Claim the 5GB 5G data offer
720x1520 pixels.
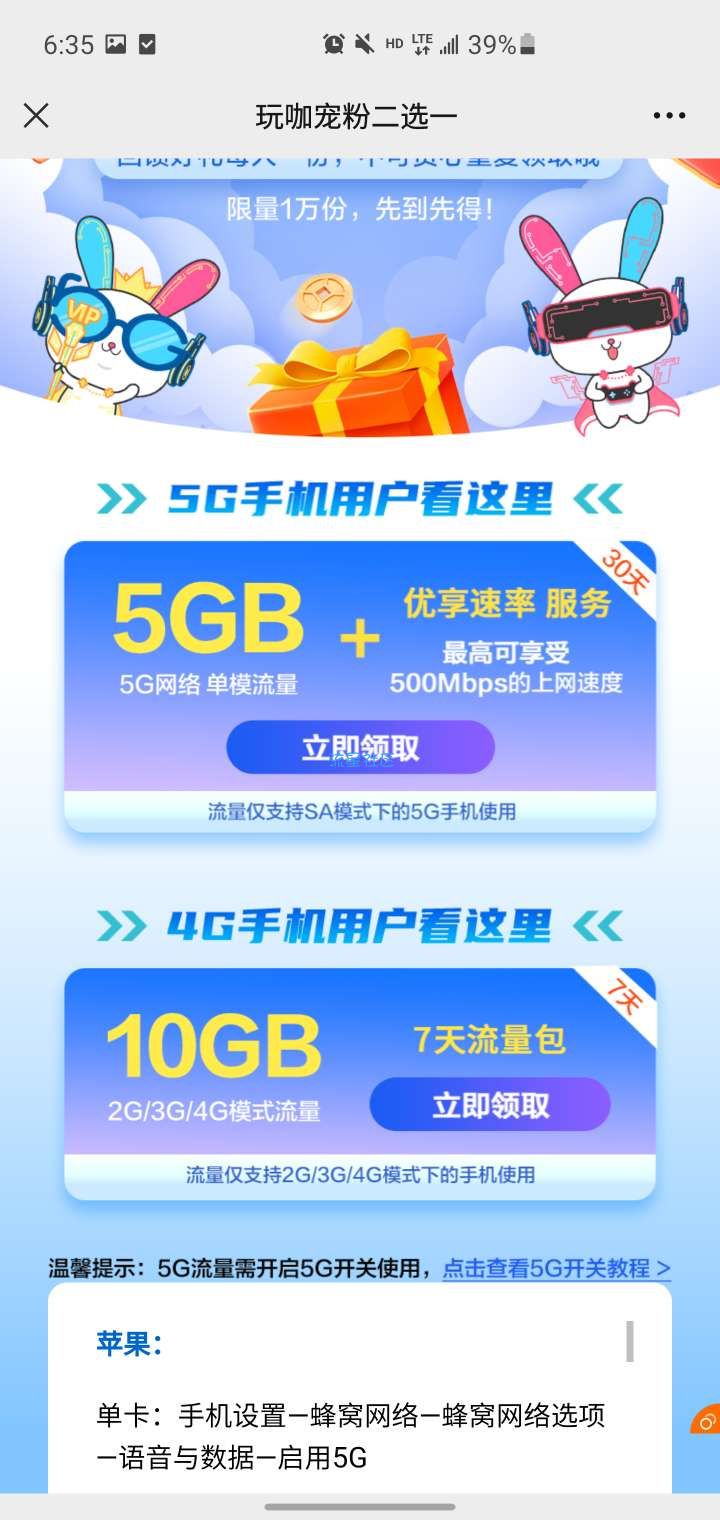point(360,748)
